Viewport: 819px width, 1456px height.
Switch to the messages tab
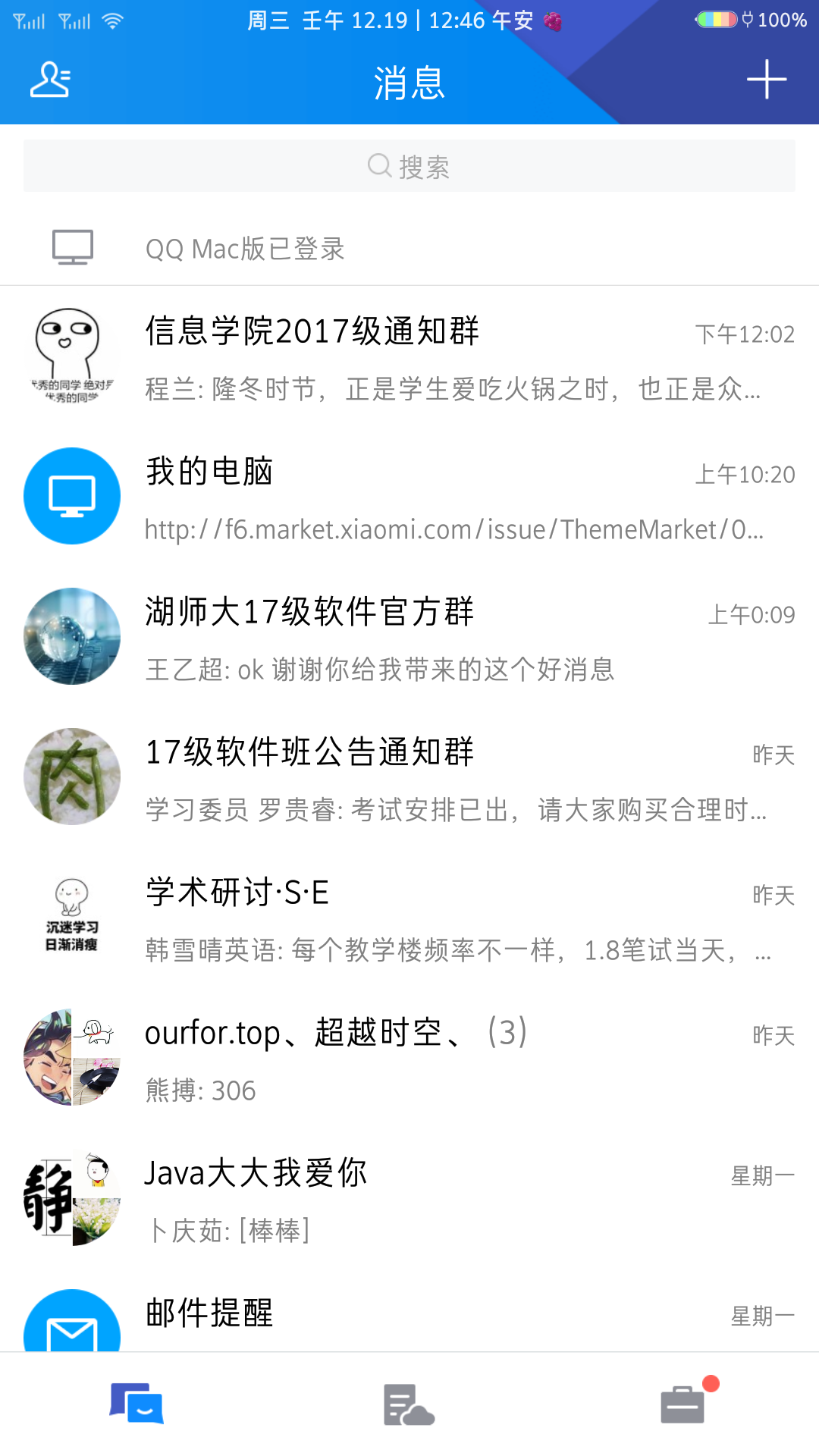(x=136, y=1404)
